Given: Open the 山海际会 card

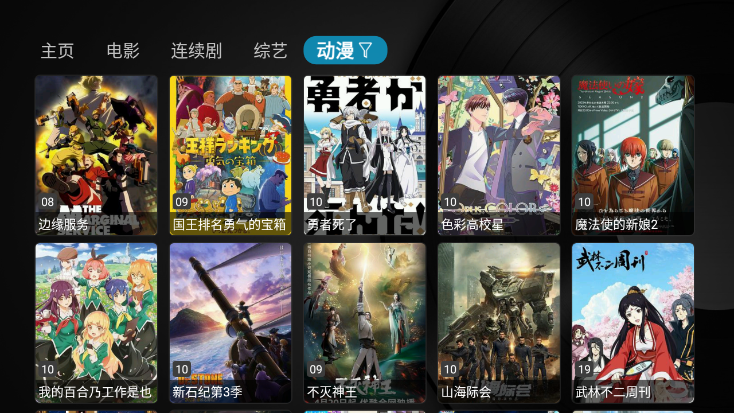Looking at the screenshot, I should 499,322.
